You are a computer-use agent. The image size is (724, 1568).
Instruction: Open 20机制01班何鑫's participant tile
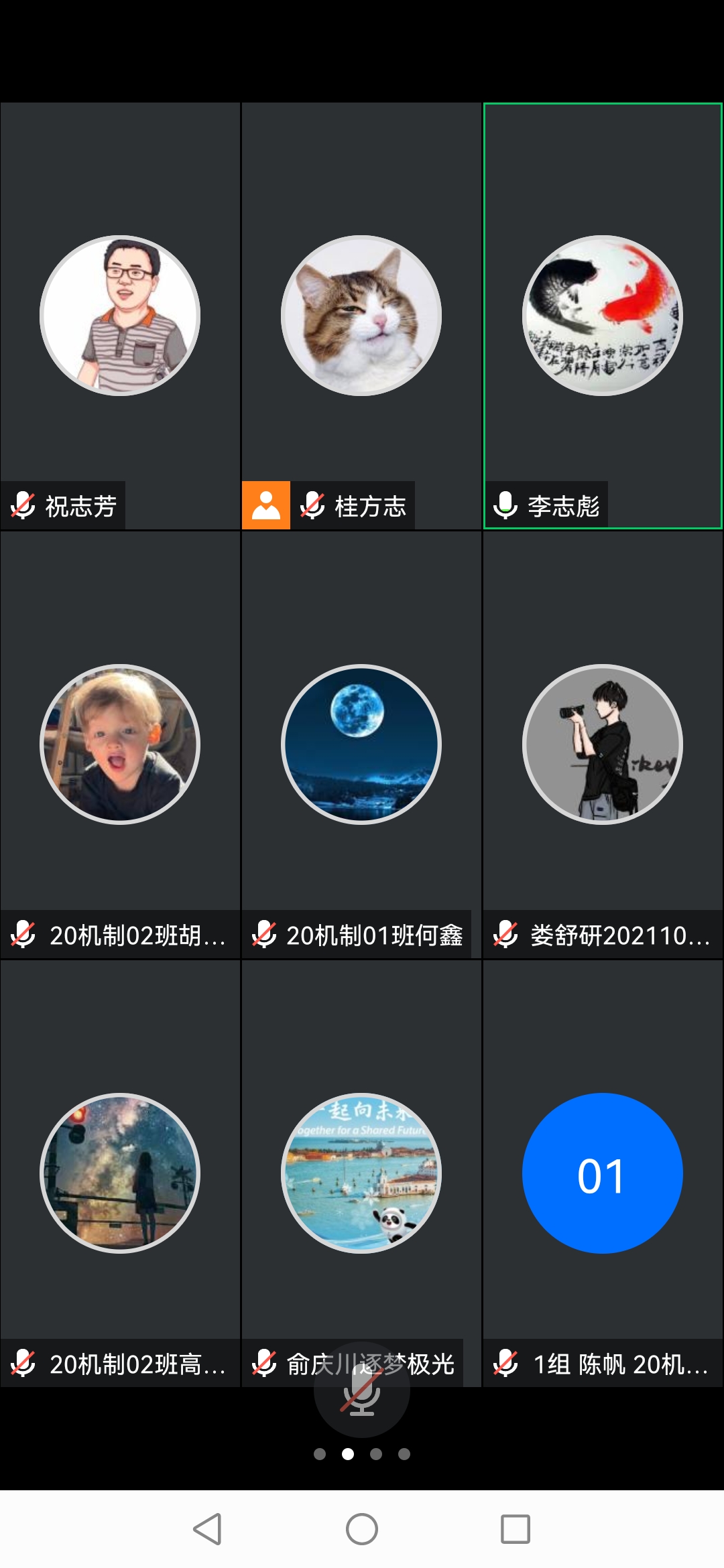[x=361, y=744]
